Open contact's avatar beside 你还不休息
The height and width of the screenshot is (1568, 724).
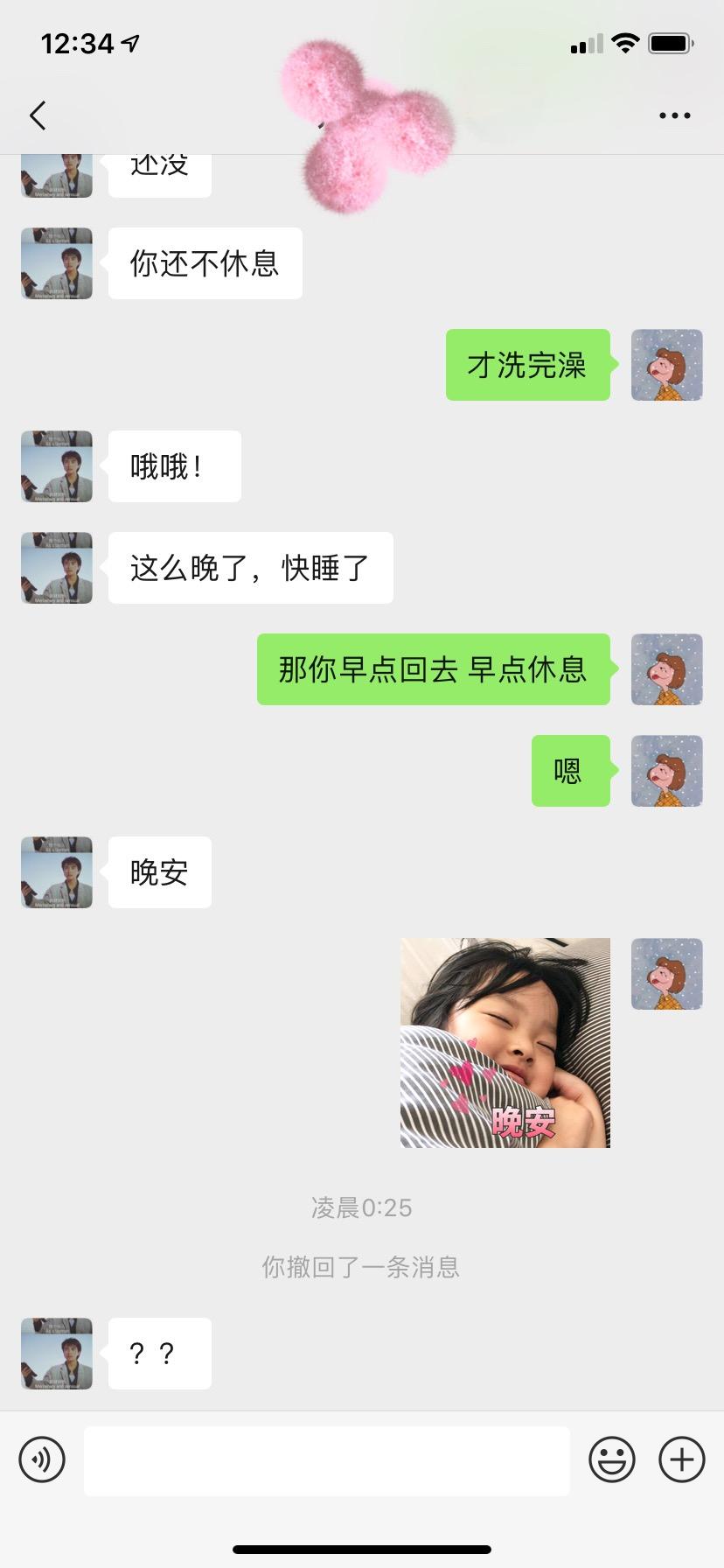pyautogui.click(x=57, y=263)
